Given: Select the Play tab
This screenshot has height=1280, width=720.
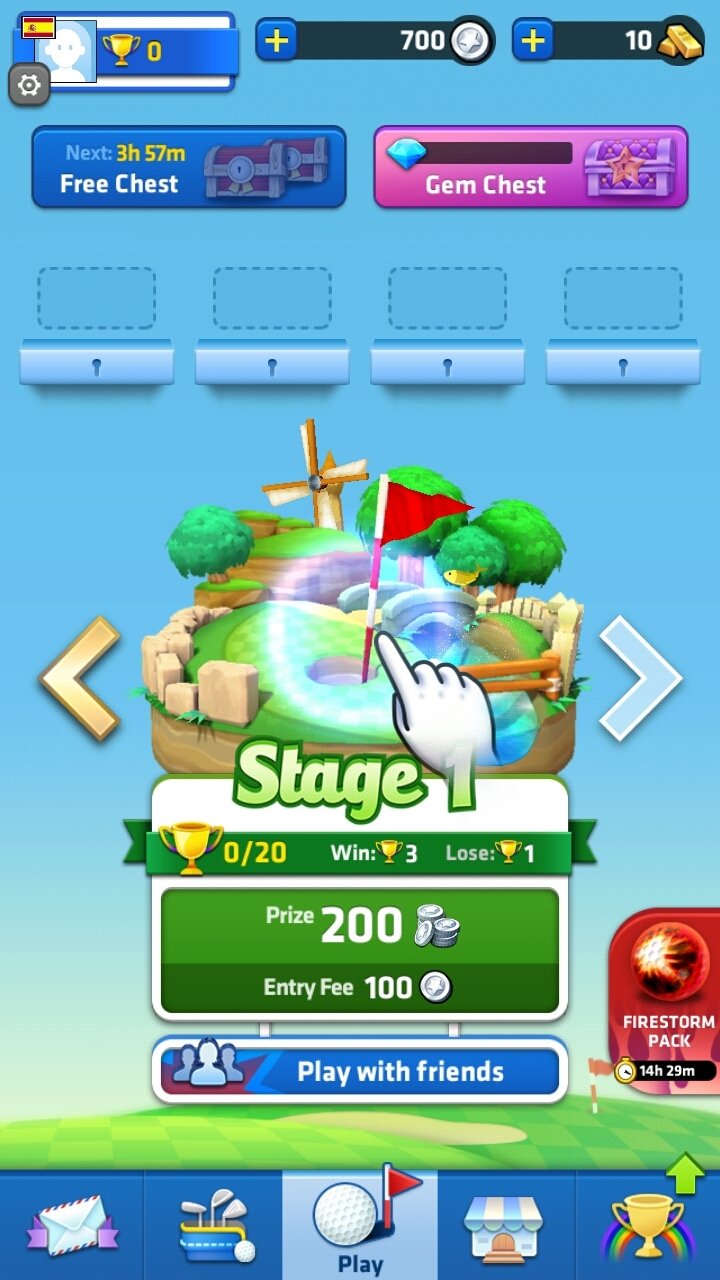Looking at the screenshot, I should (360, 1225).
